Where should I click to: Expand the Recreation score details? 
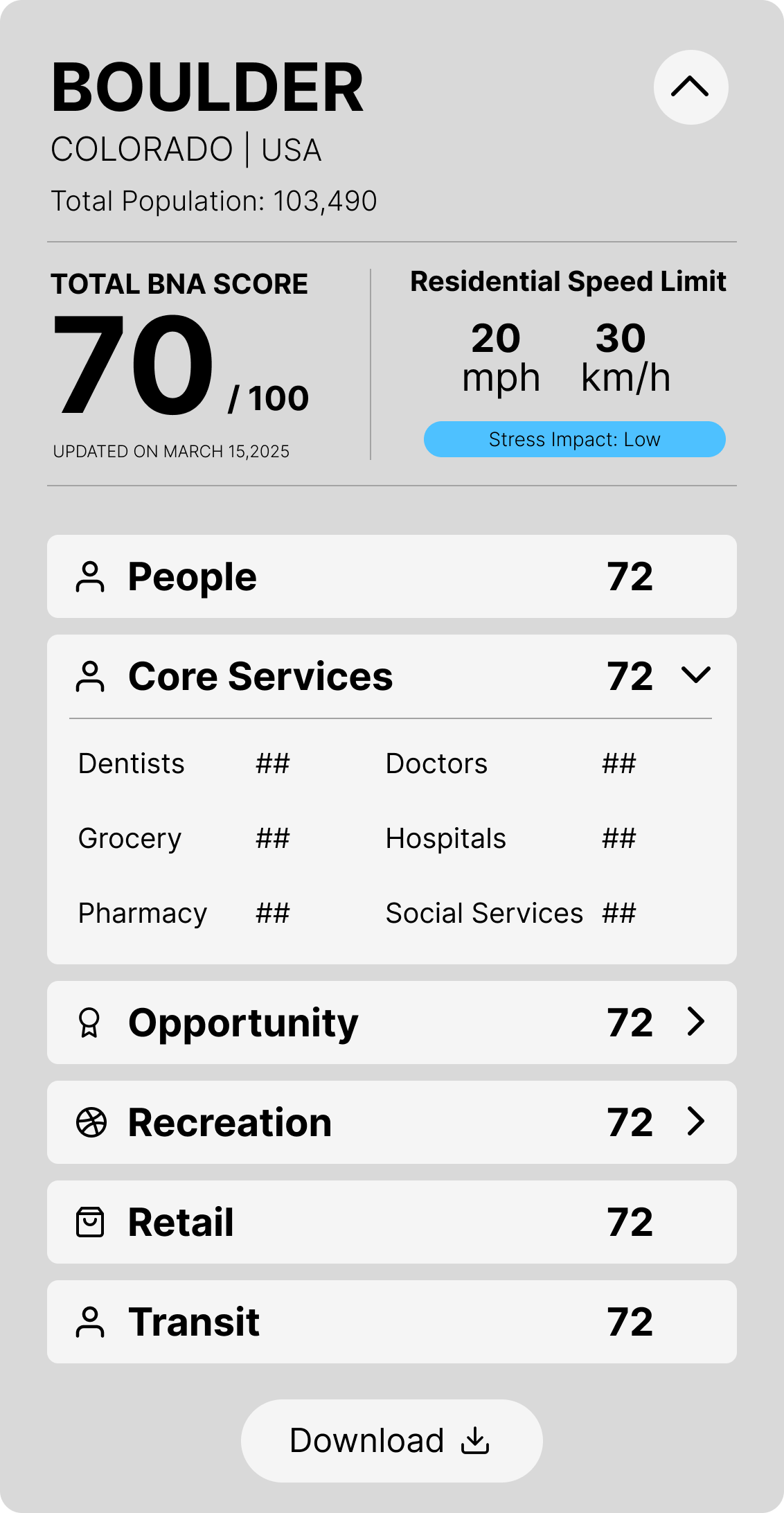(695, 1122)
